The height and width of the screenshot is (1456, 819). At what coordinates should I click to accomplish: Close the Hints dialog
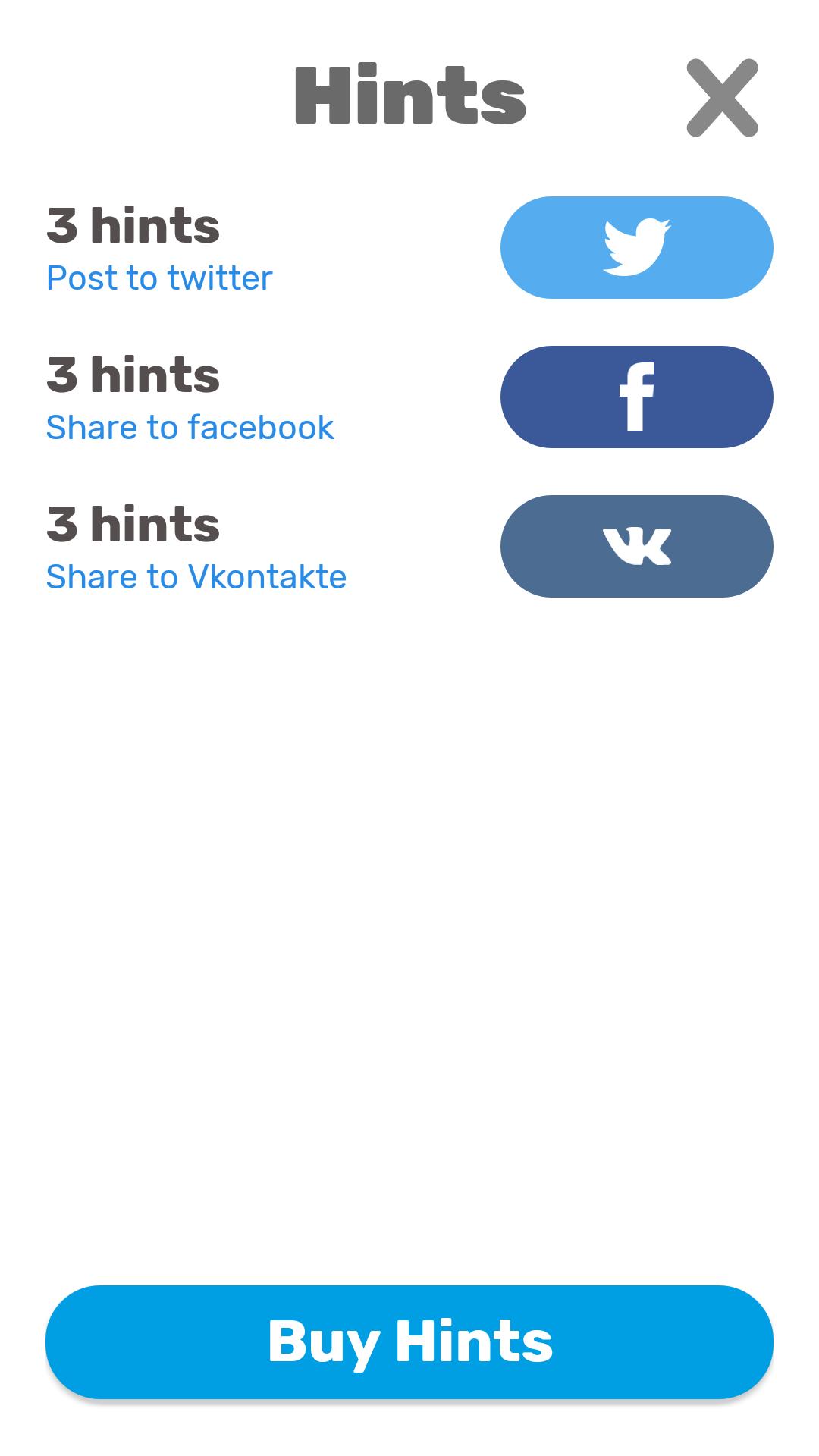722,98
